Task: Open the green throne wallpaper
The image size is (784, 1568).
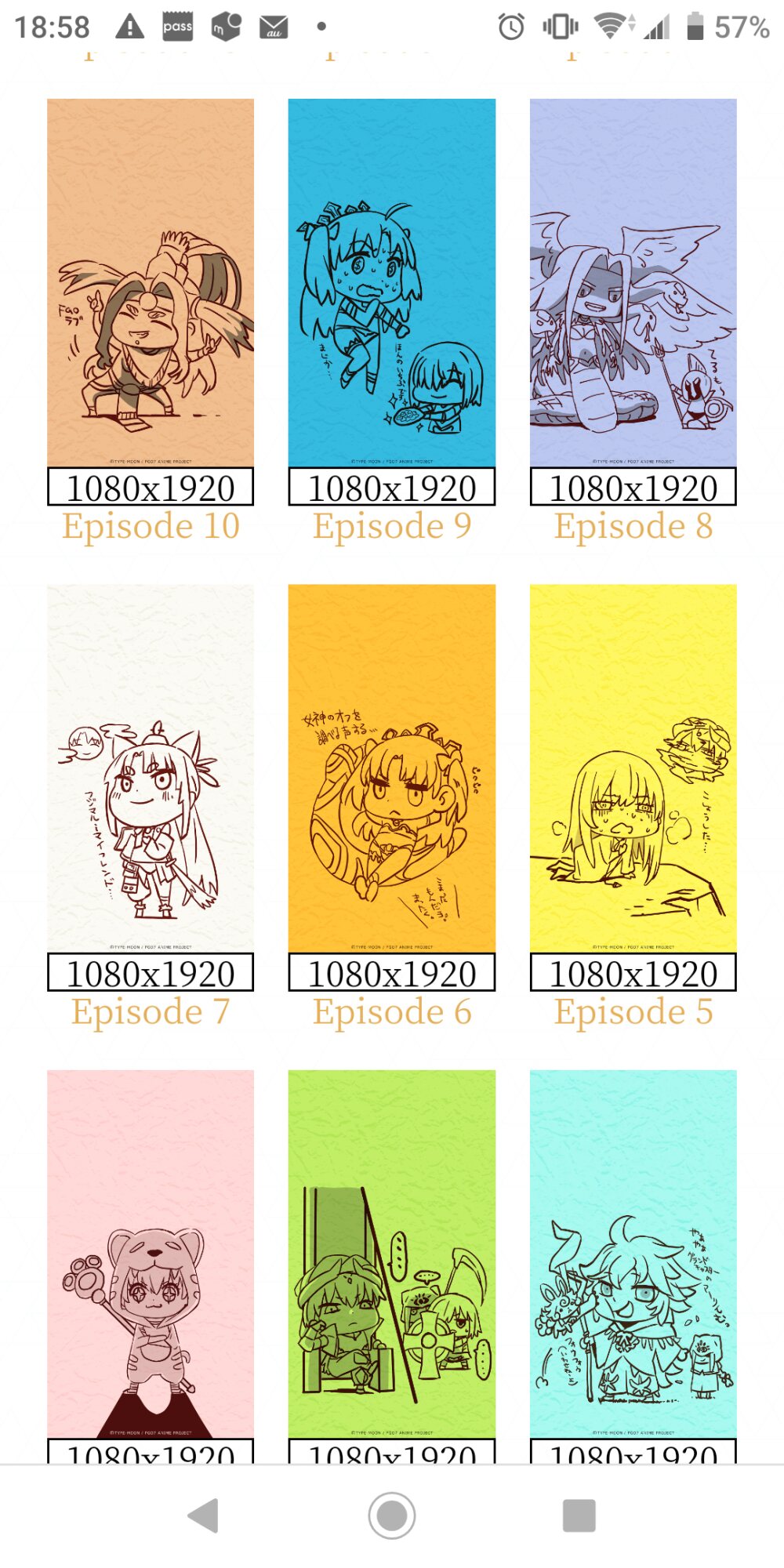Action: [x=392, y=1254]
